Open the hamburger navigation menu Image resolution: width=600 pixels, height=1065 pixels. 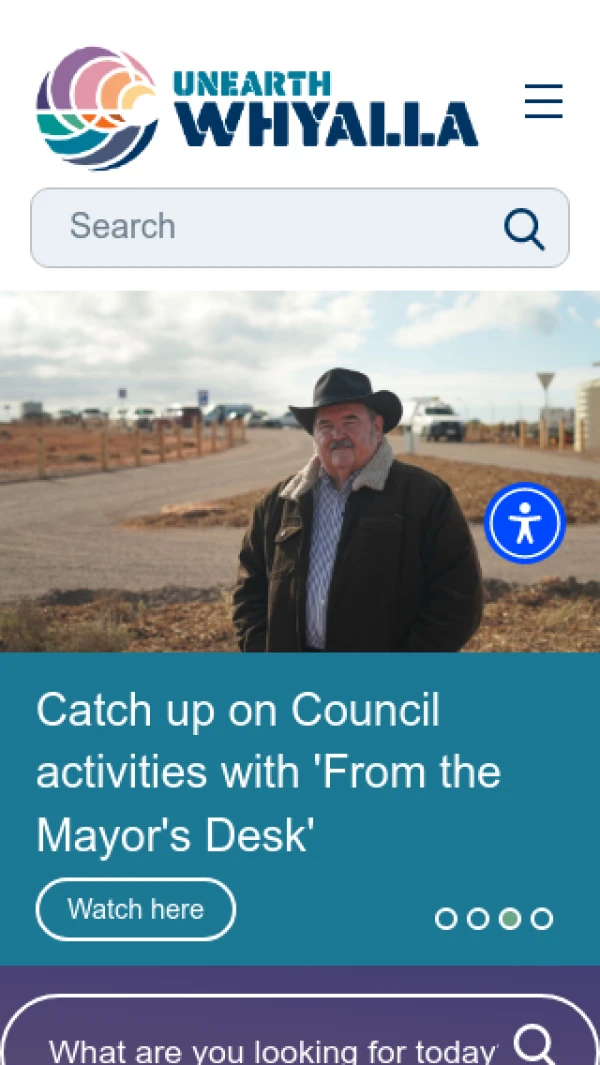click(x=544, y=102)
